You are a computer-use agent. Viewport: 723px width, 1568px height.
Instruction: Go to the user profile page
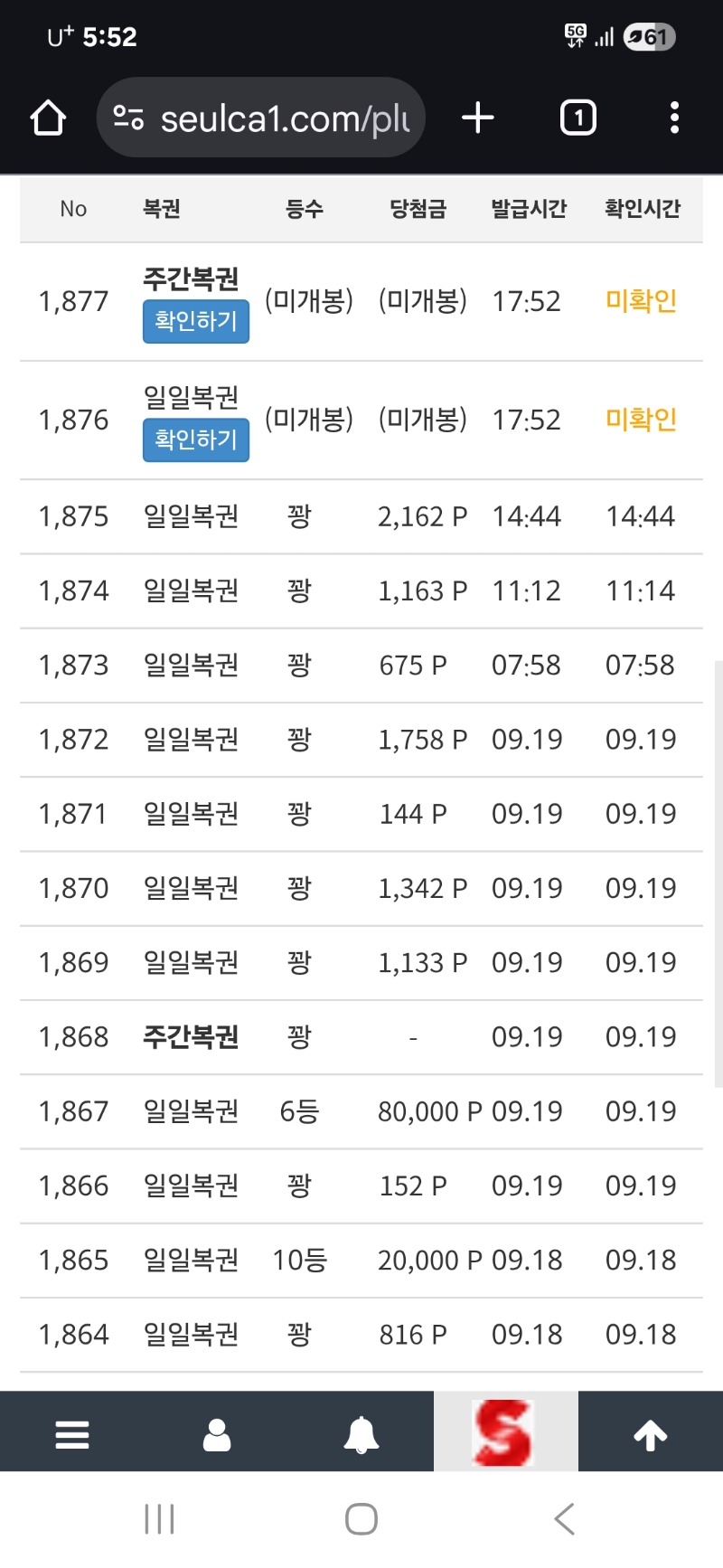(217, 1434)
